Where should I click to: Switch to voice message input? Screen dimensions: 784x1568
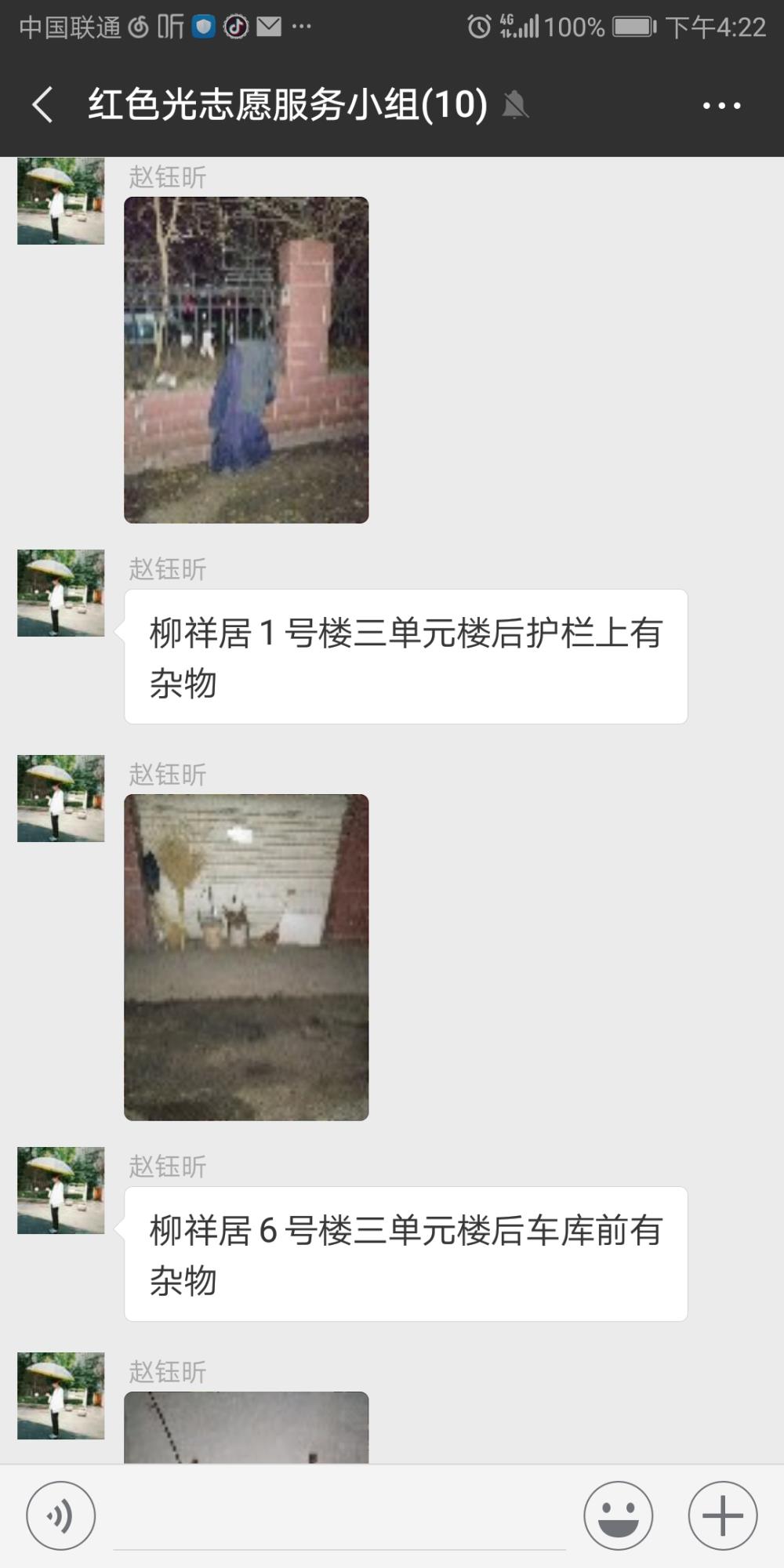click(x=61, y=1515)
